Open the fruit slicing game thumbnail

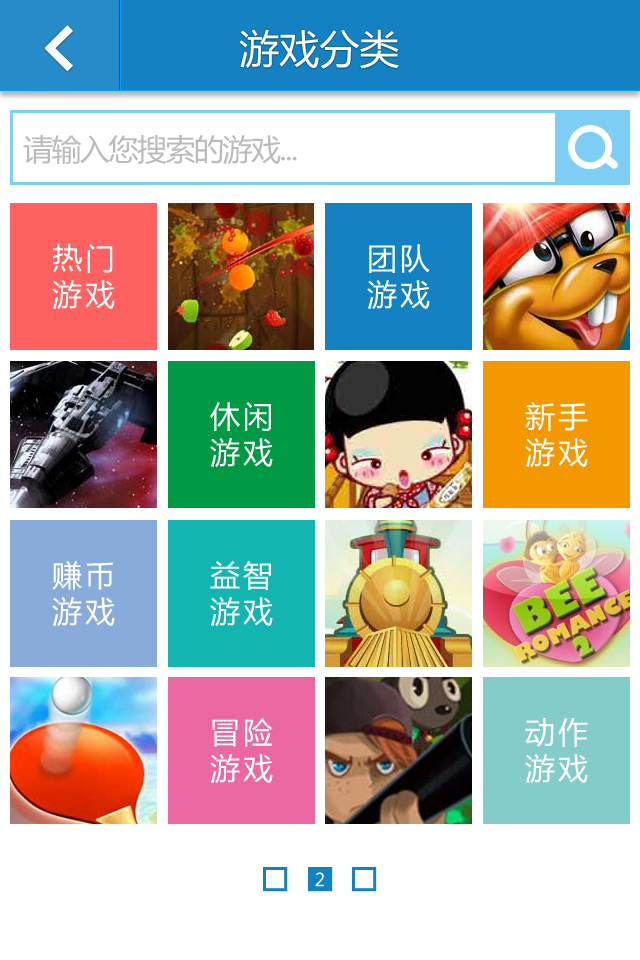[241, 277]
